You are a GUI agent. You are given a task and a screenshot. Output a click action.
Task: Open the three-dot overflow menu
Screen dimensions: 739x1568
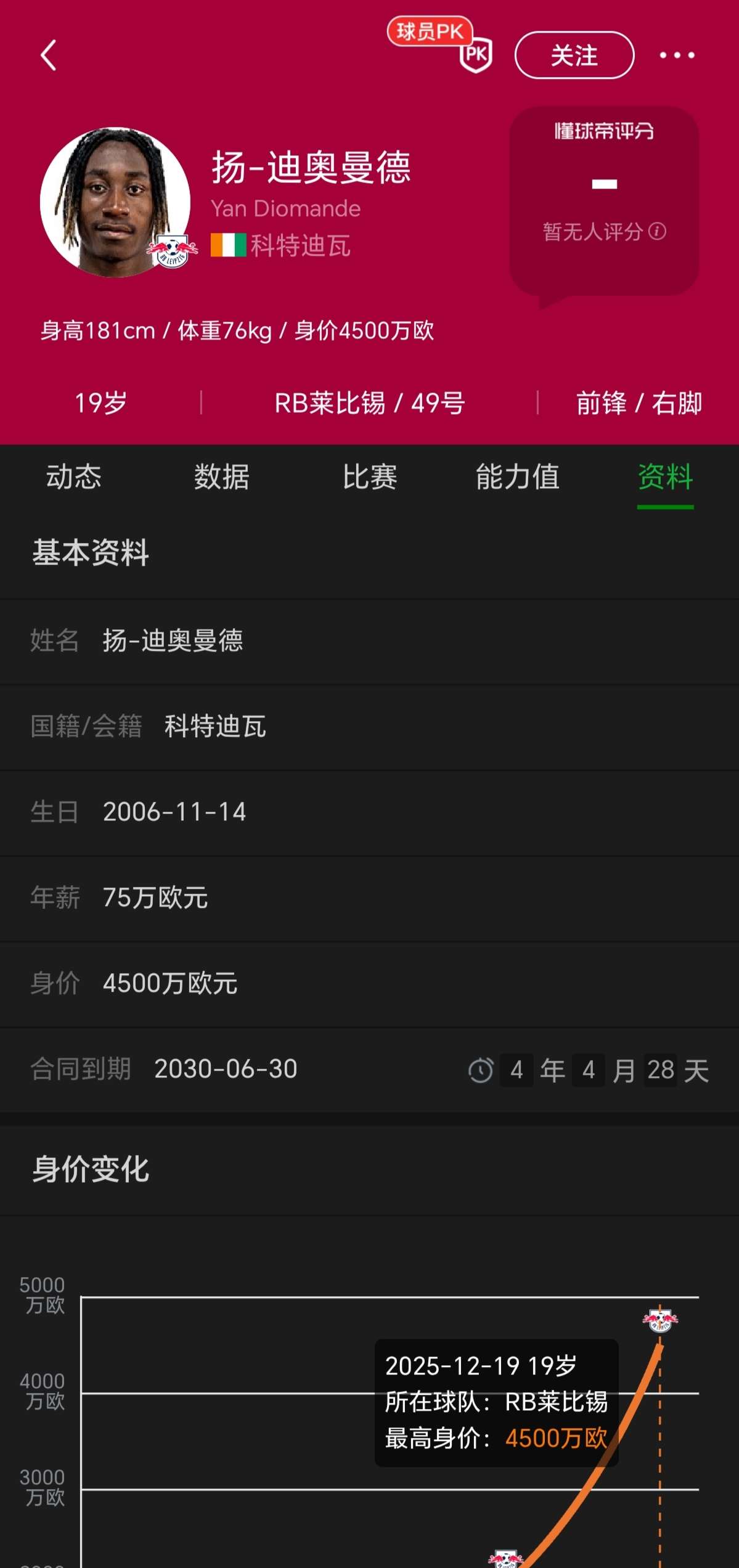(x=677, y=55)
